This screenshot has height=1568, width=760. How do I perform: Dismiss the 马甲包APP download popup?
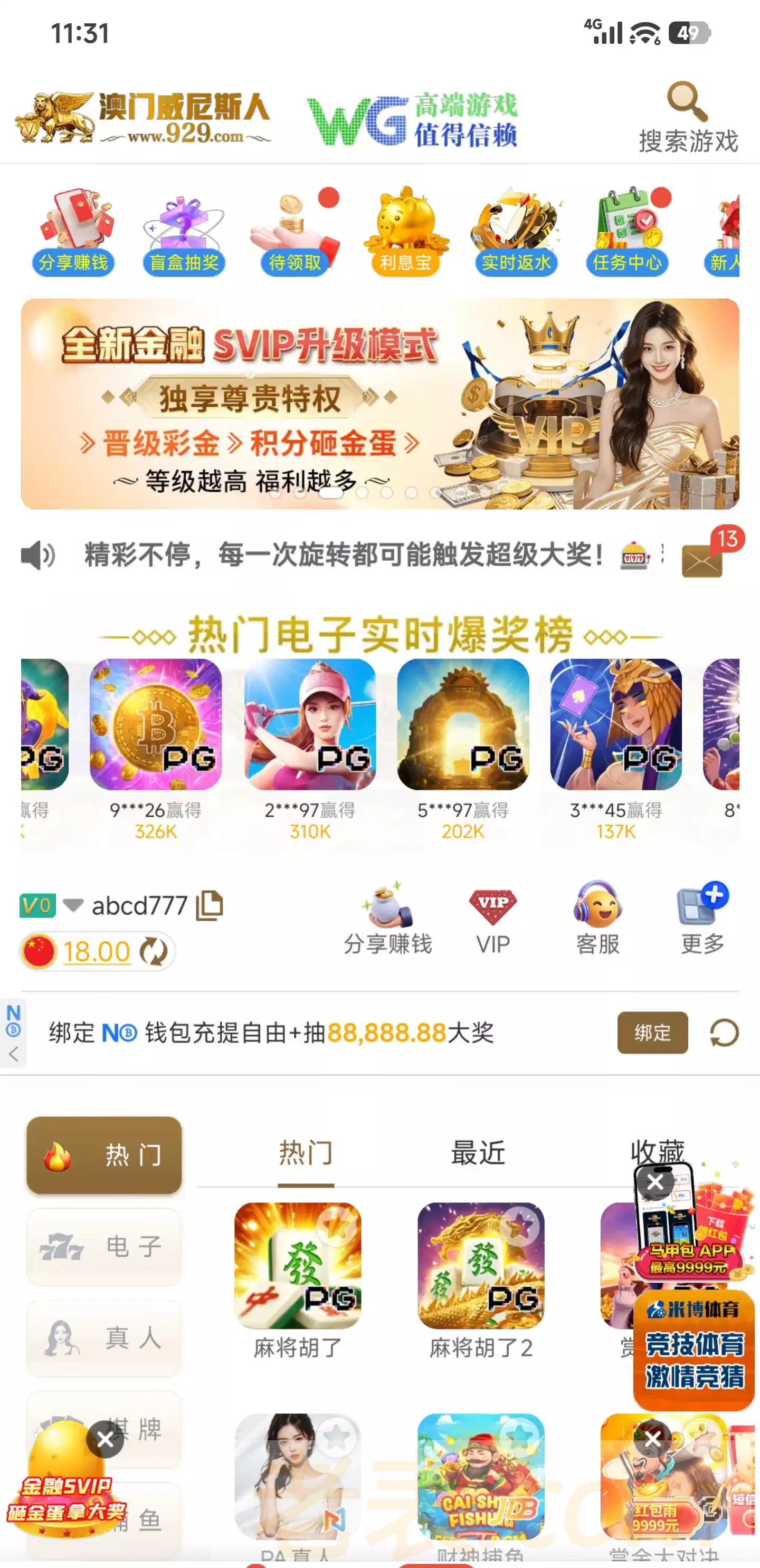(655, 1182)
